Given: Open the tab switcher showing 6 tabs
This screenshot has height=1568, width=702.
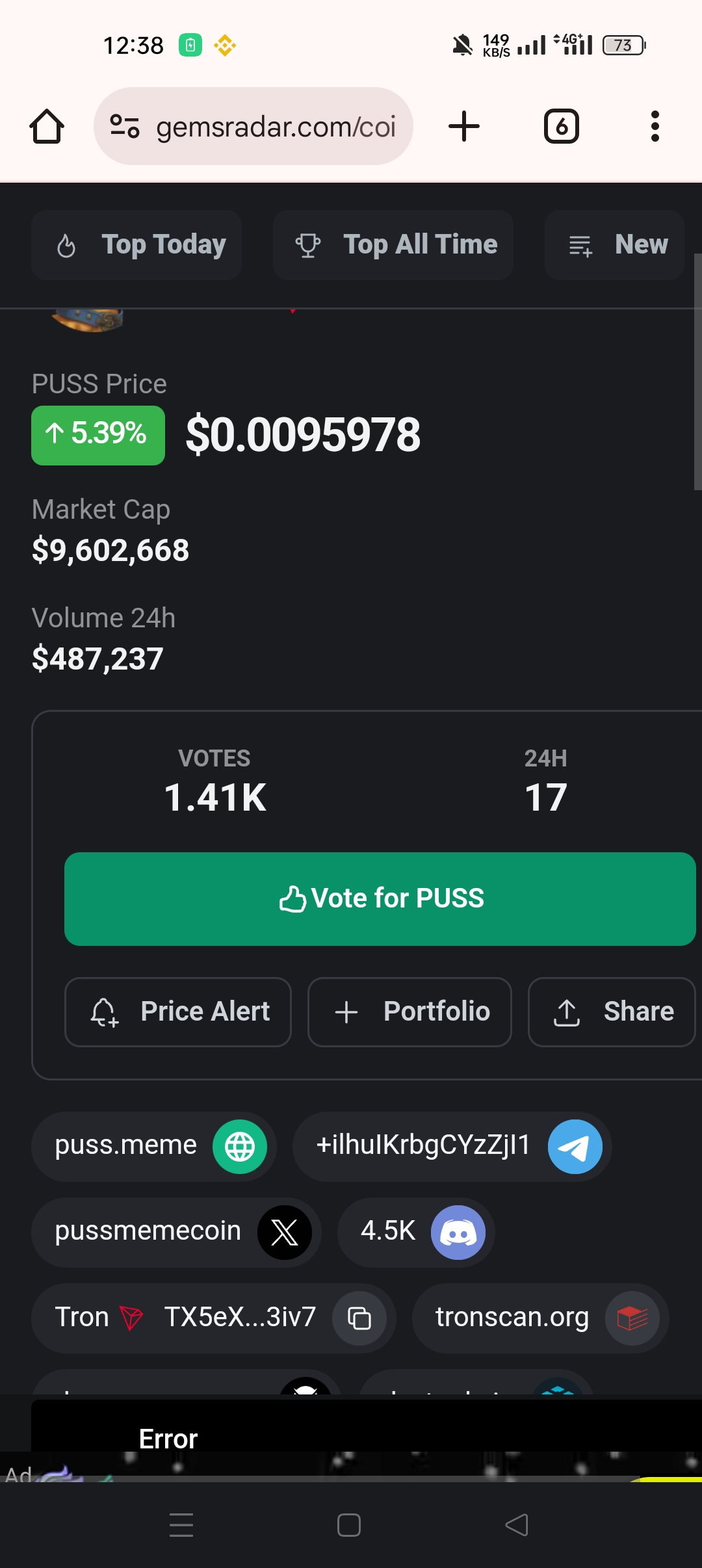Looking at the screenshot, I should coord(561,126).
